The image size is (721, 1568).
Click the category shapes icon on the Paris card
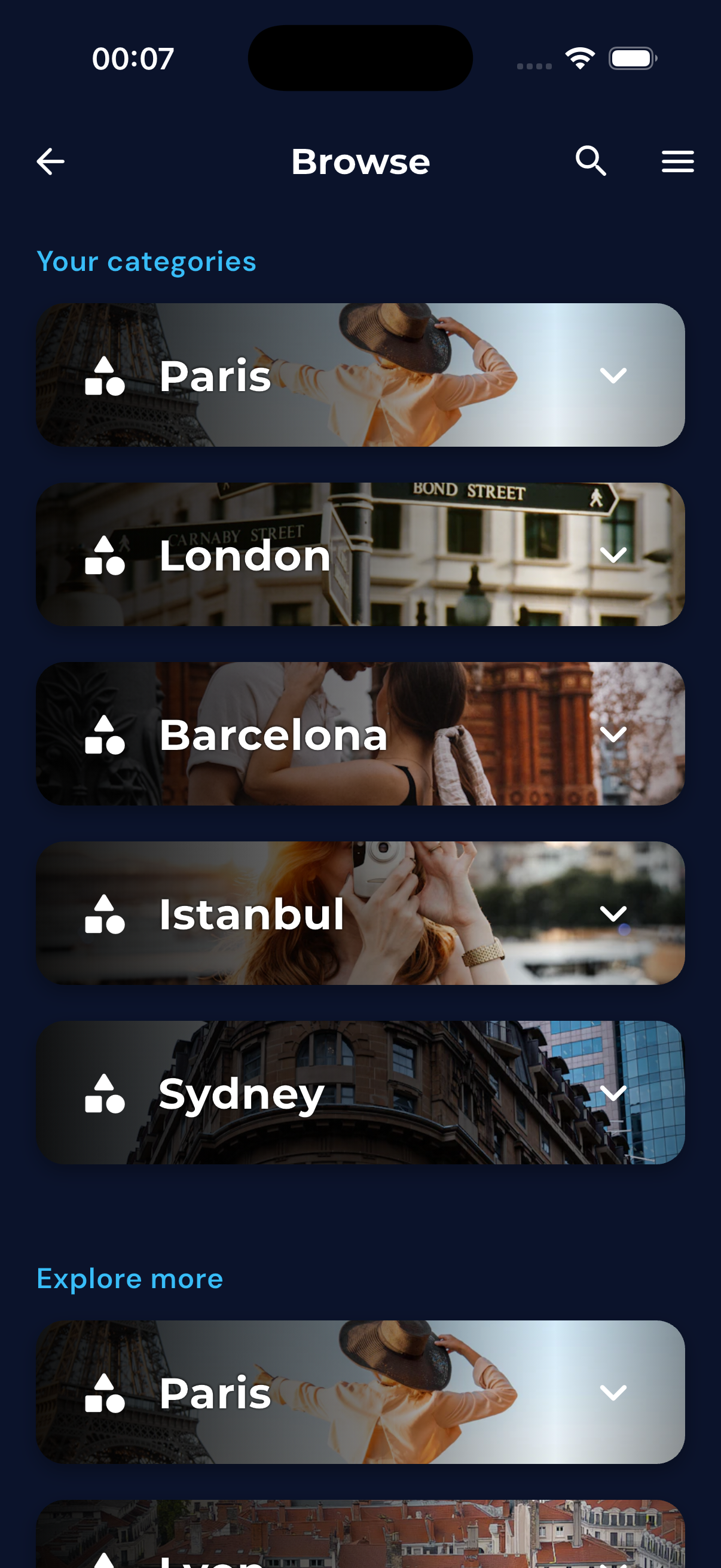[x=105, y=375]
